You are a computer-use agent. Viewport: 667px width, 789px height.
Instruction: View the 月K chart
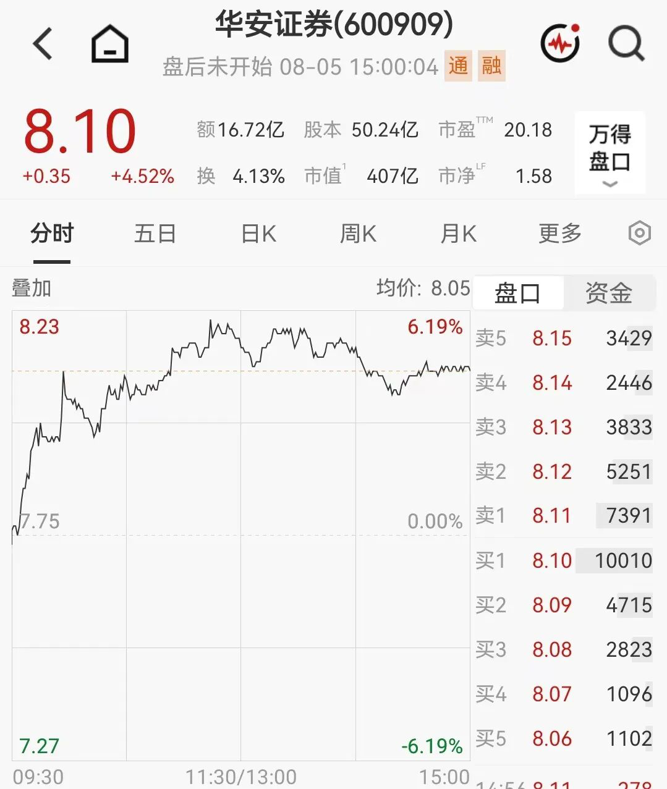[458, 234]
